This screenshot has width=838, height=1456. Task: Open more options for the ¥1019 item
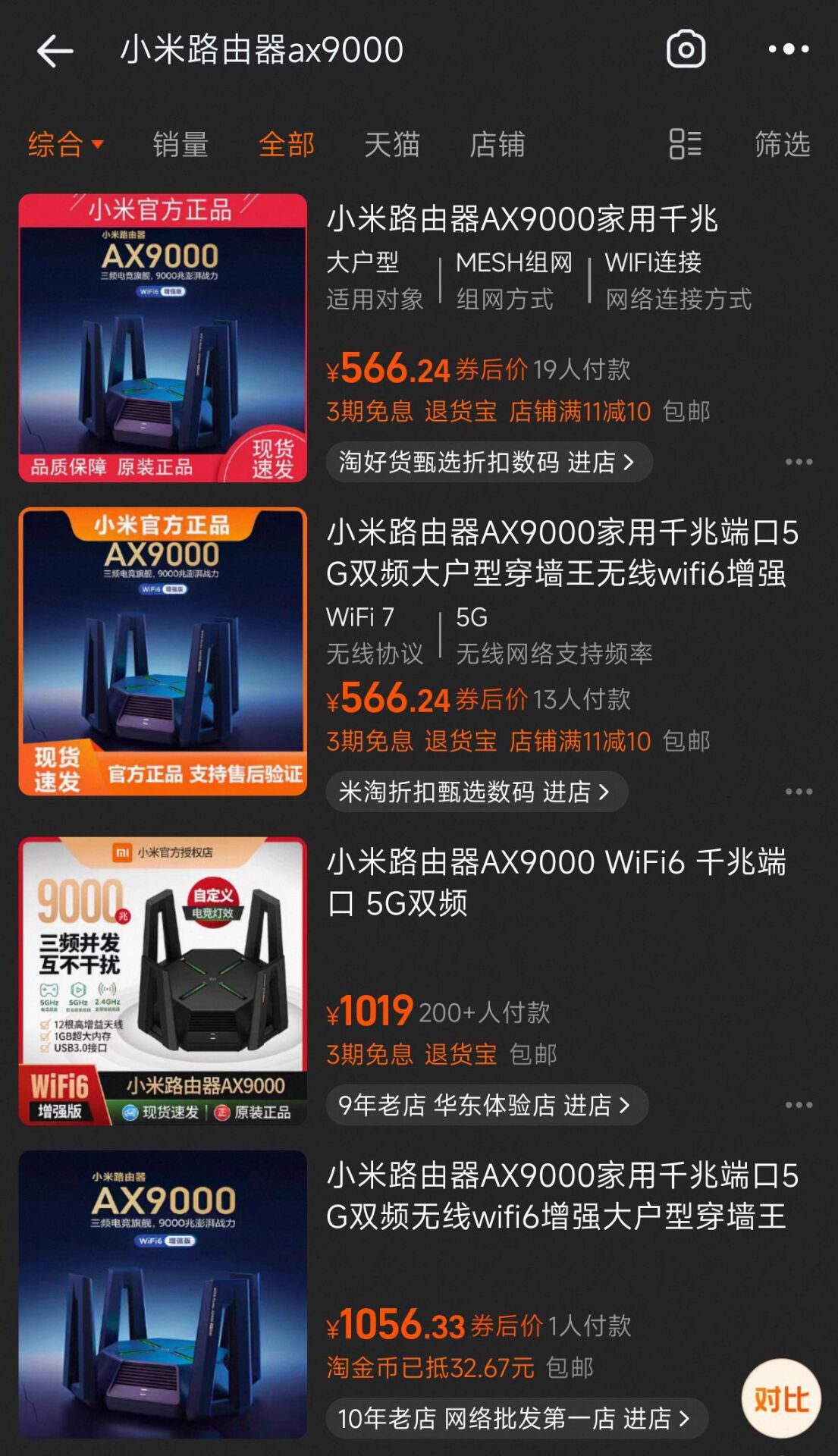799,1105
